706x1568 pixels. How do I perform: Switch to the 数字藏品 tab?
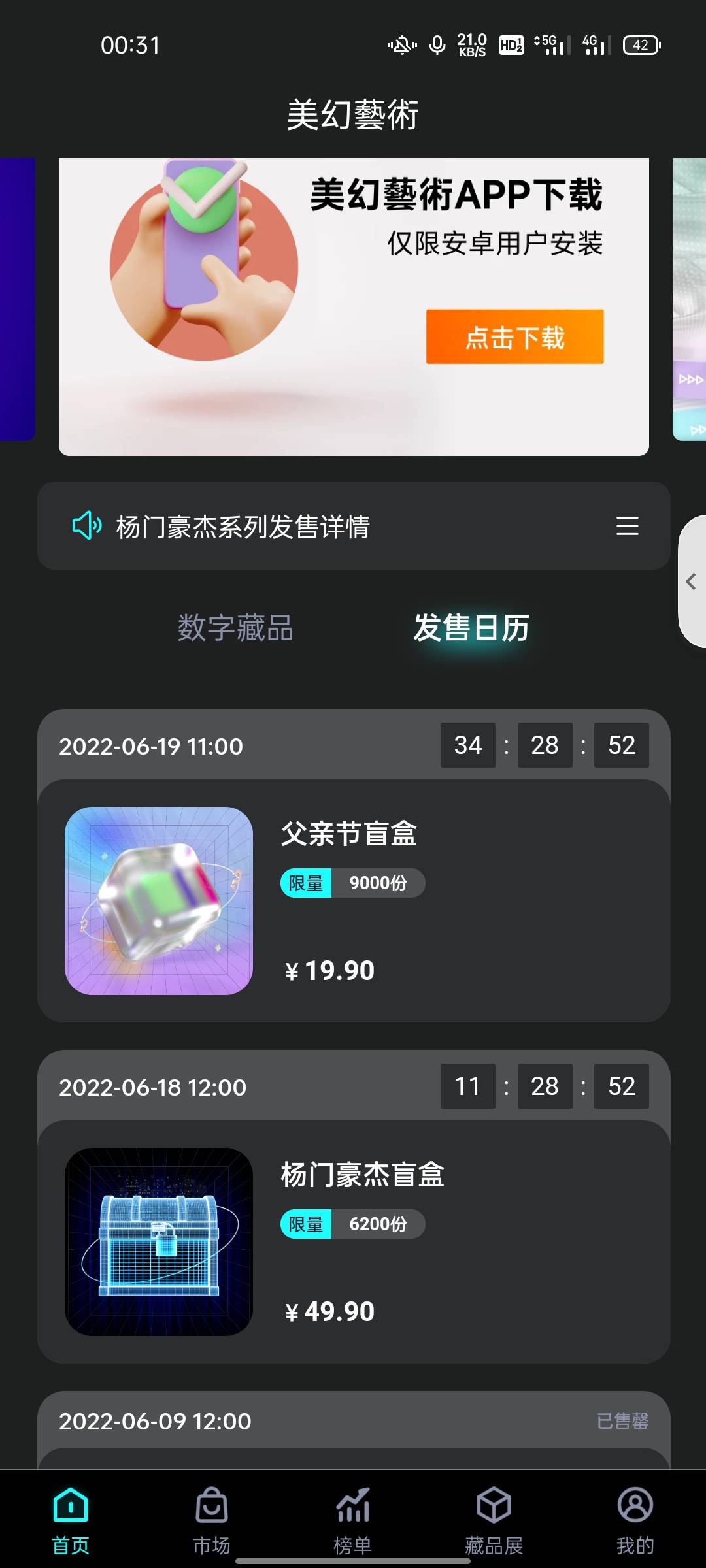[x=235, y=628]
